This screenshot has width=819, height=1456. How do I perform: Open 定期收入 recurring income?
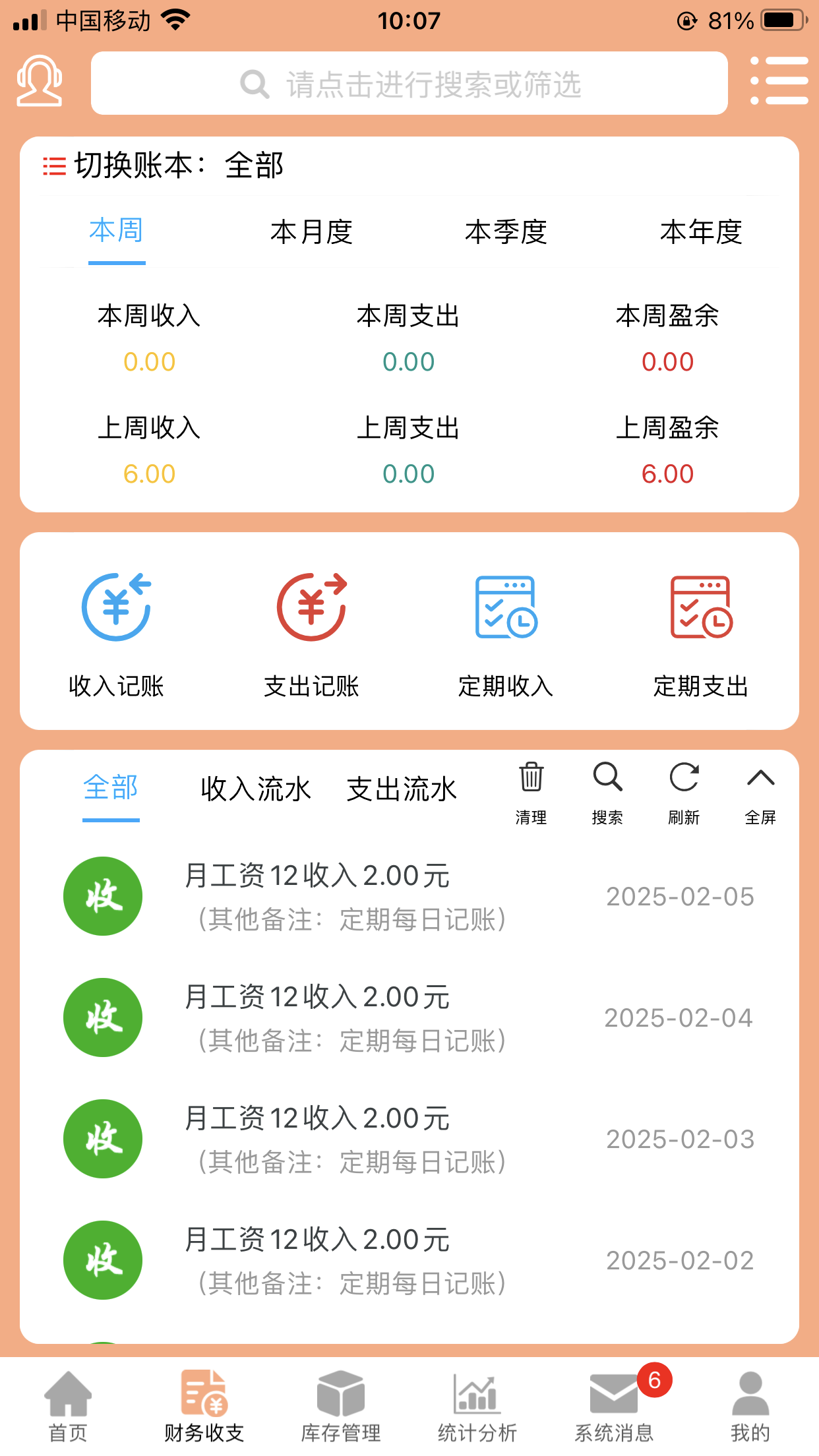506,633
